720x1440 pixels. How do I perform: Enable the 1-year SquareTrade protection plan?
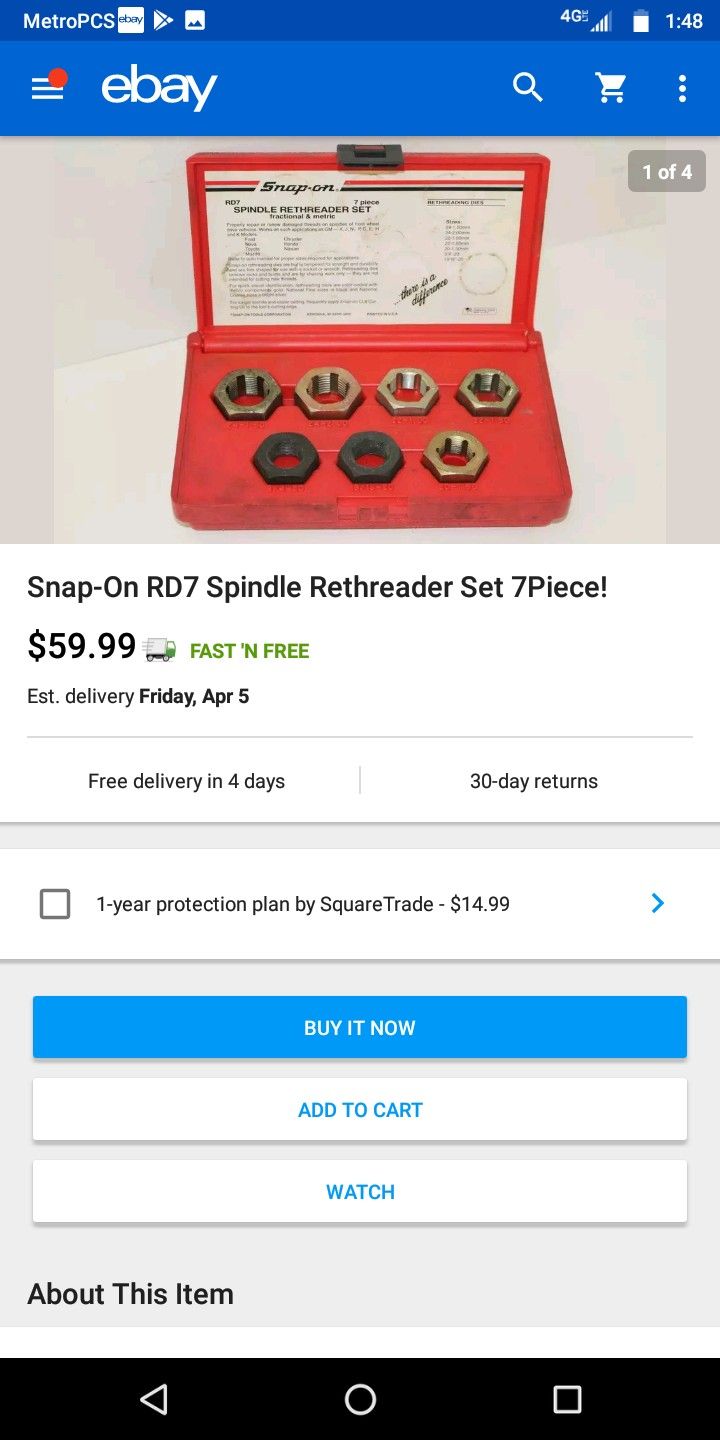[x=56, y=903]
